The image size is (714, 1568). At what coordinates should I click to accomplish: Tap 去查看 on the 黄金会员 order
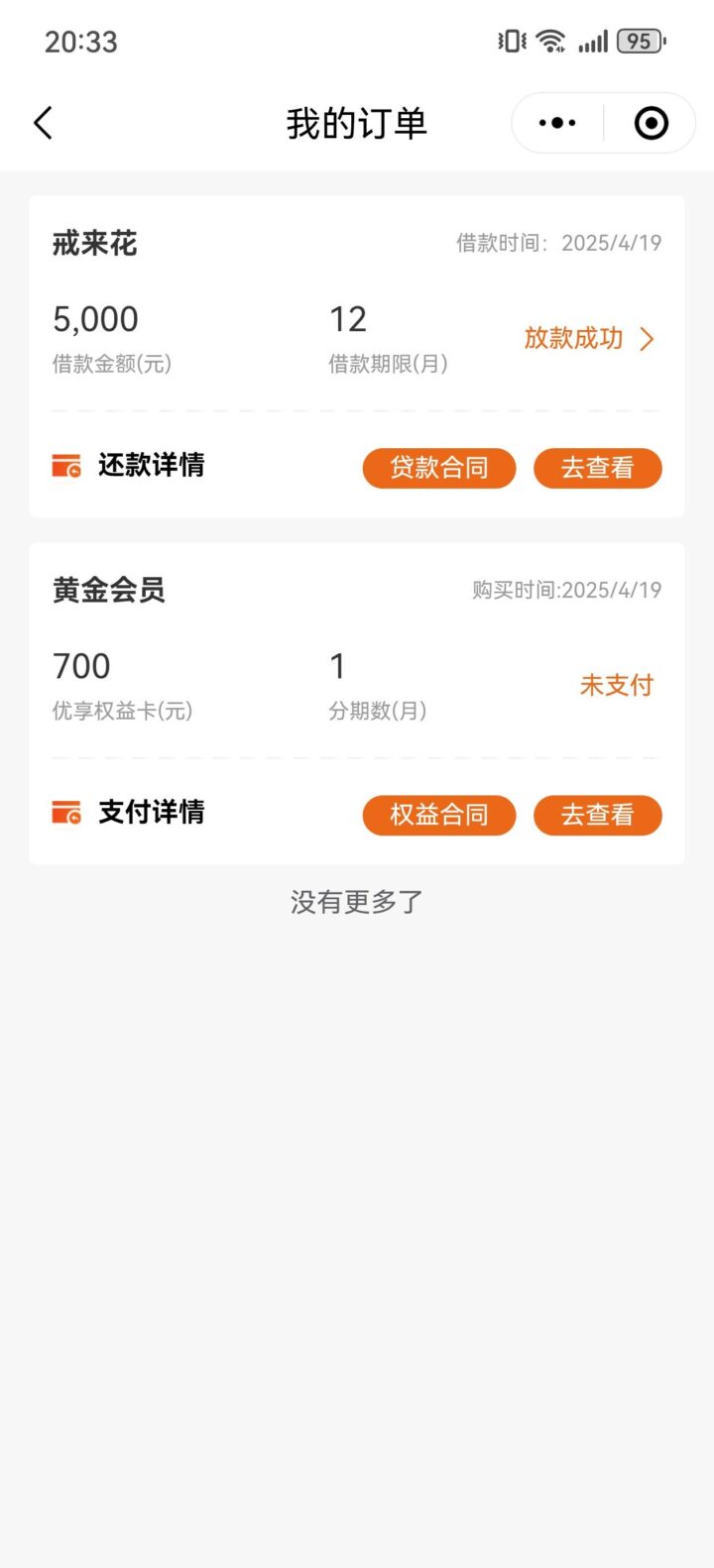[x=597, y=815]
